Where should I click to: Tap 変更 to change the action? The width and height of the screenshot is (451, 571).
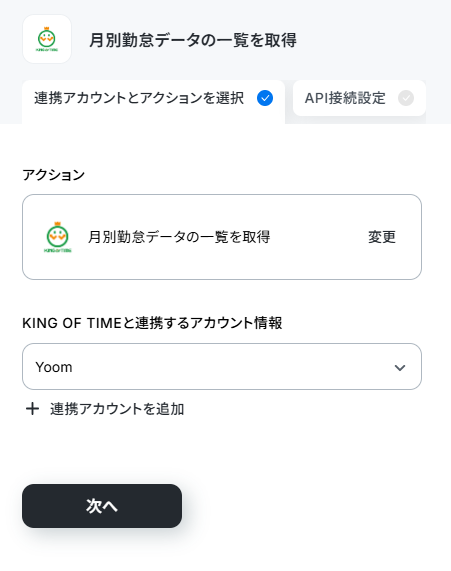(x=381, y=237)
